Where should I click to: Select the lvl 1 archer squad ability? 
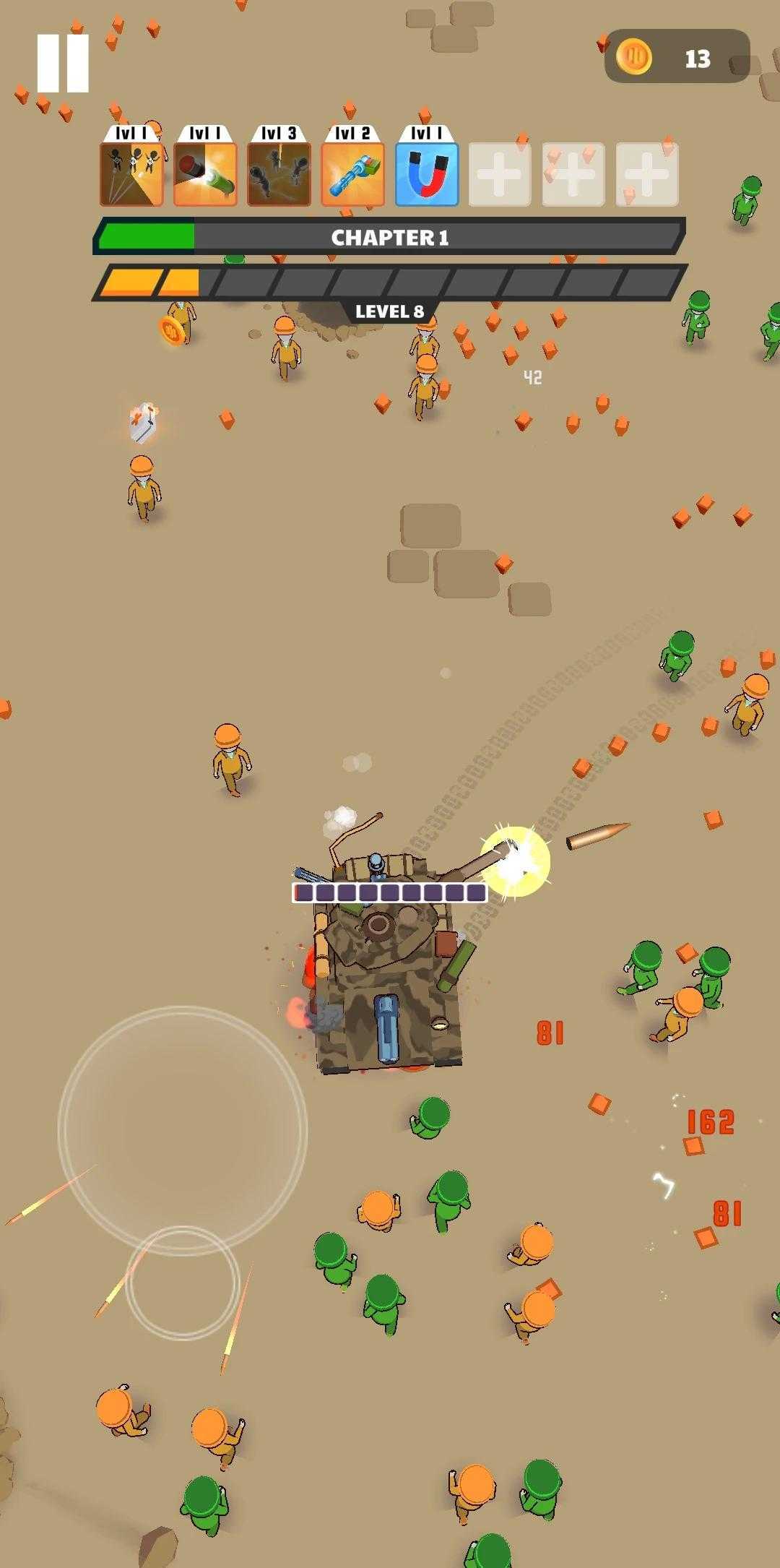[x=132, y=173]
